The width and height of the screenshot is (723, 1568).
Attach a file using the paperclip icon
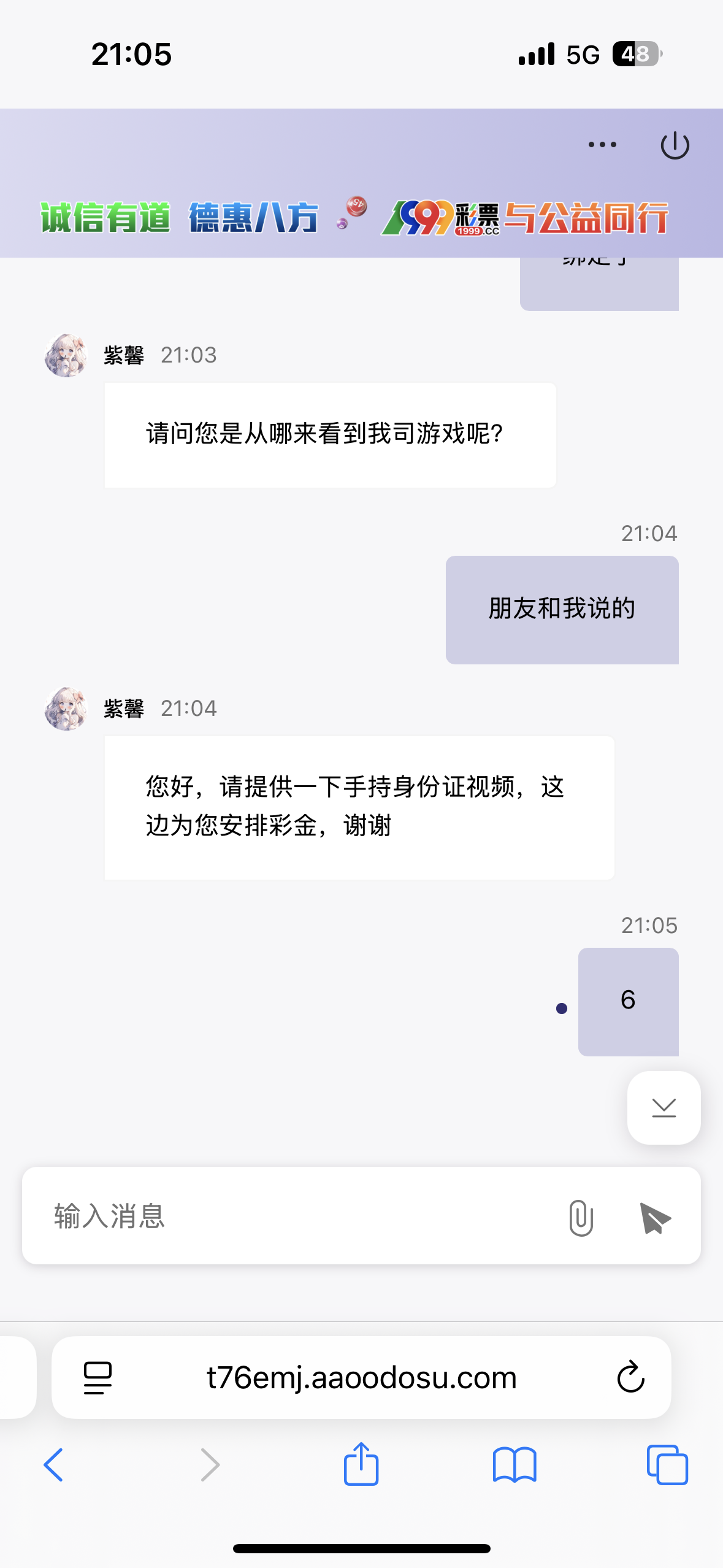pos(580,1217)
